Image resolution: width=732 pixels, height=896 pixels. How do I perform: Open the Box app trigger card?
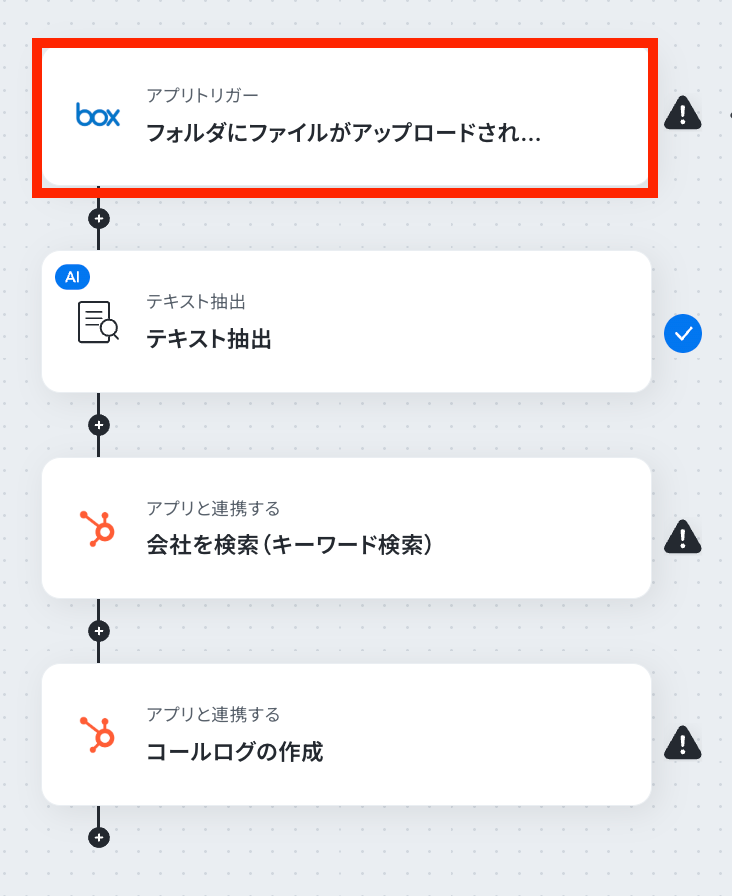coord(345,116)
